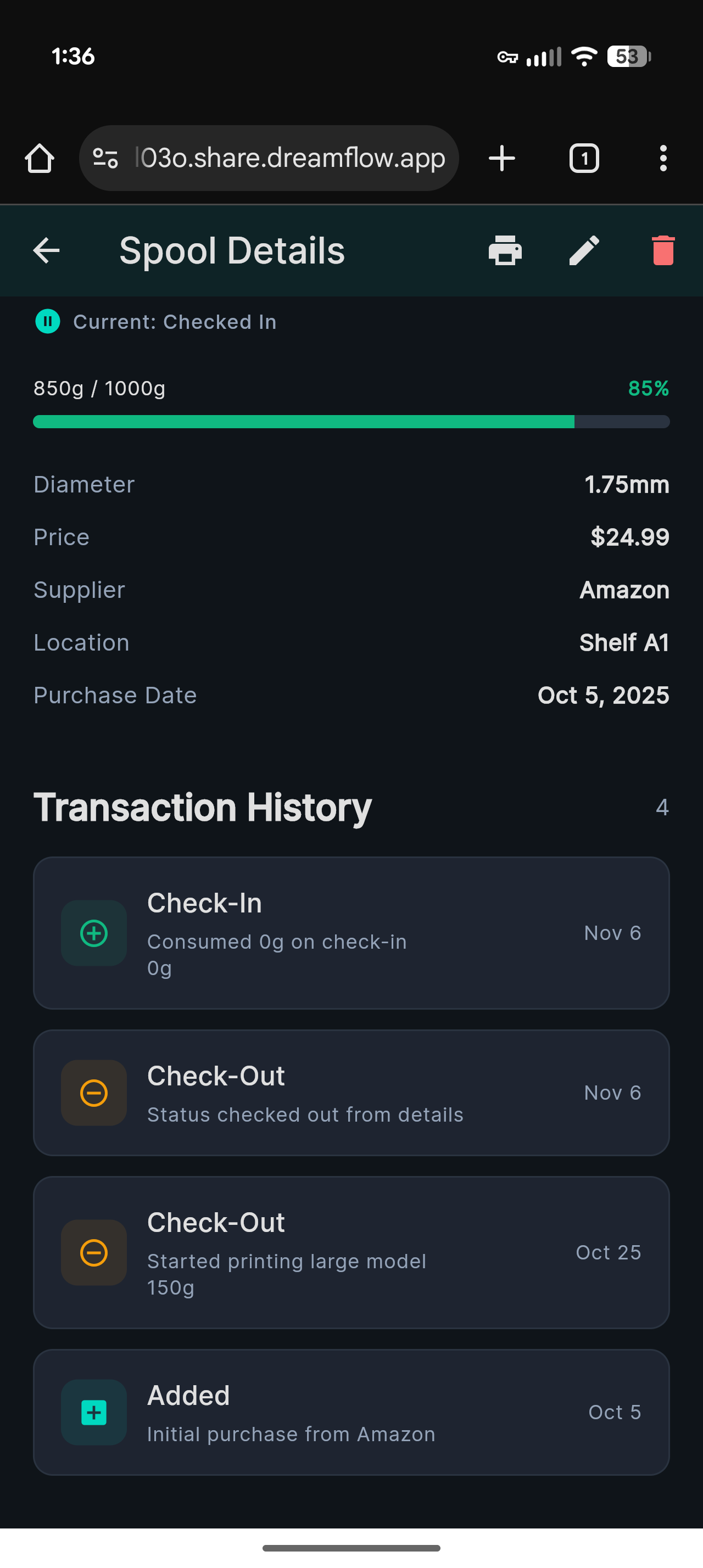Open the browser three-dot menu
This screenshot has height=1568, width=703.
click(663, 158)
